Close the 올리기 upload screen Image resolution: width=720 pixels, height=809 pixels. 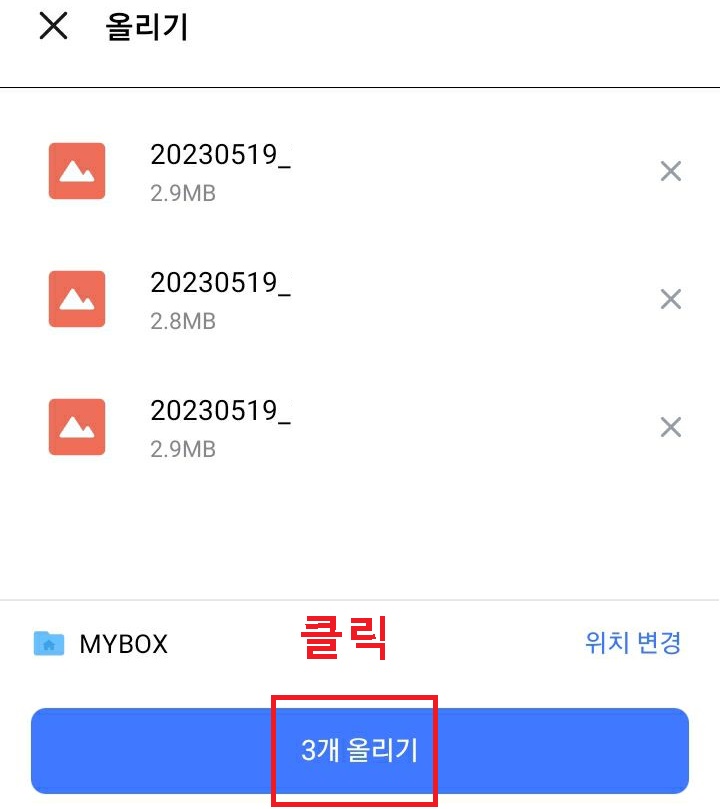tap(52, 27)
